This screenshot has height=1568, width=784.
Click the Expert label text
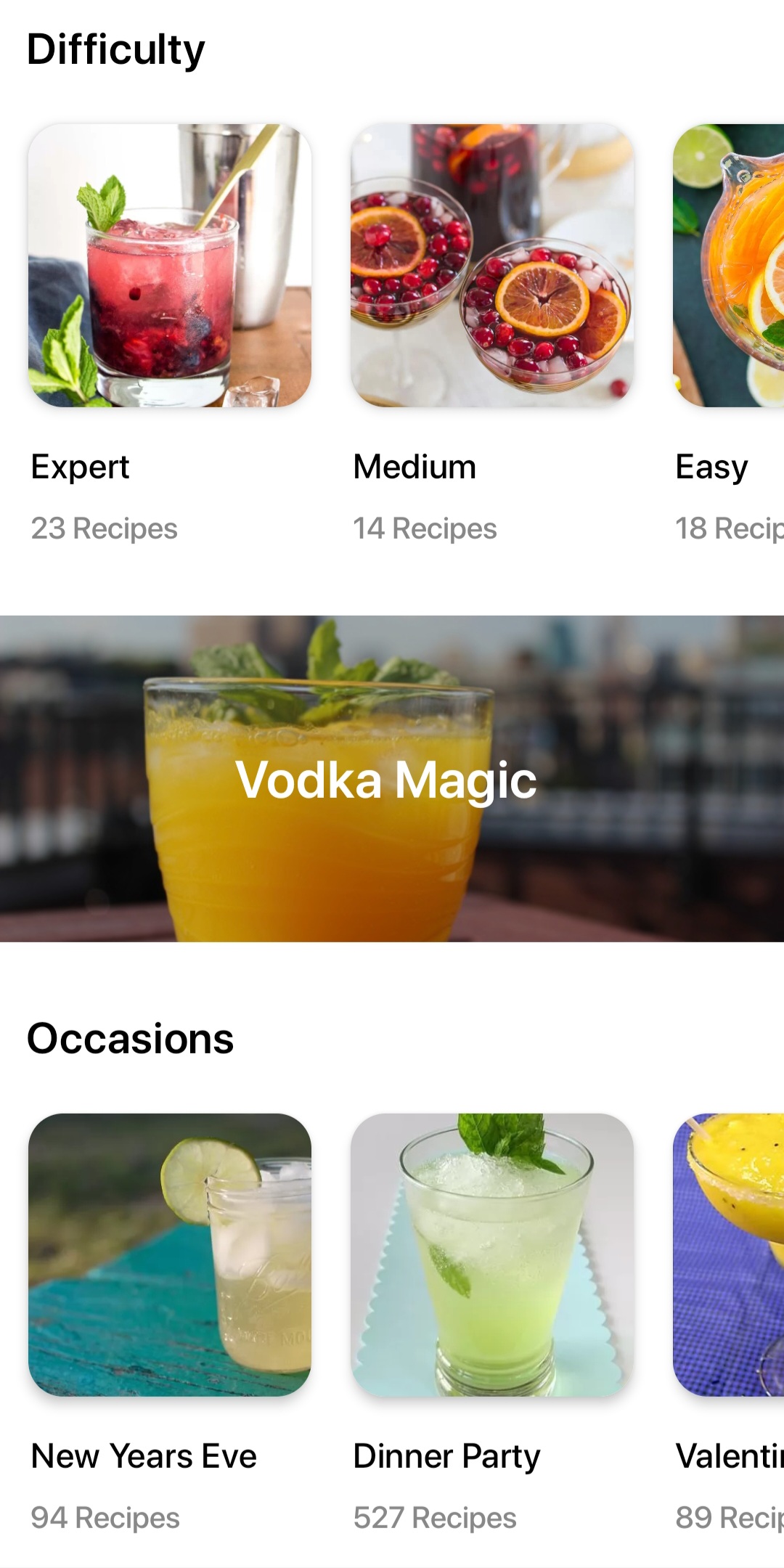[80, 465]
